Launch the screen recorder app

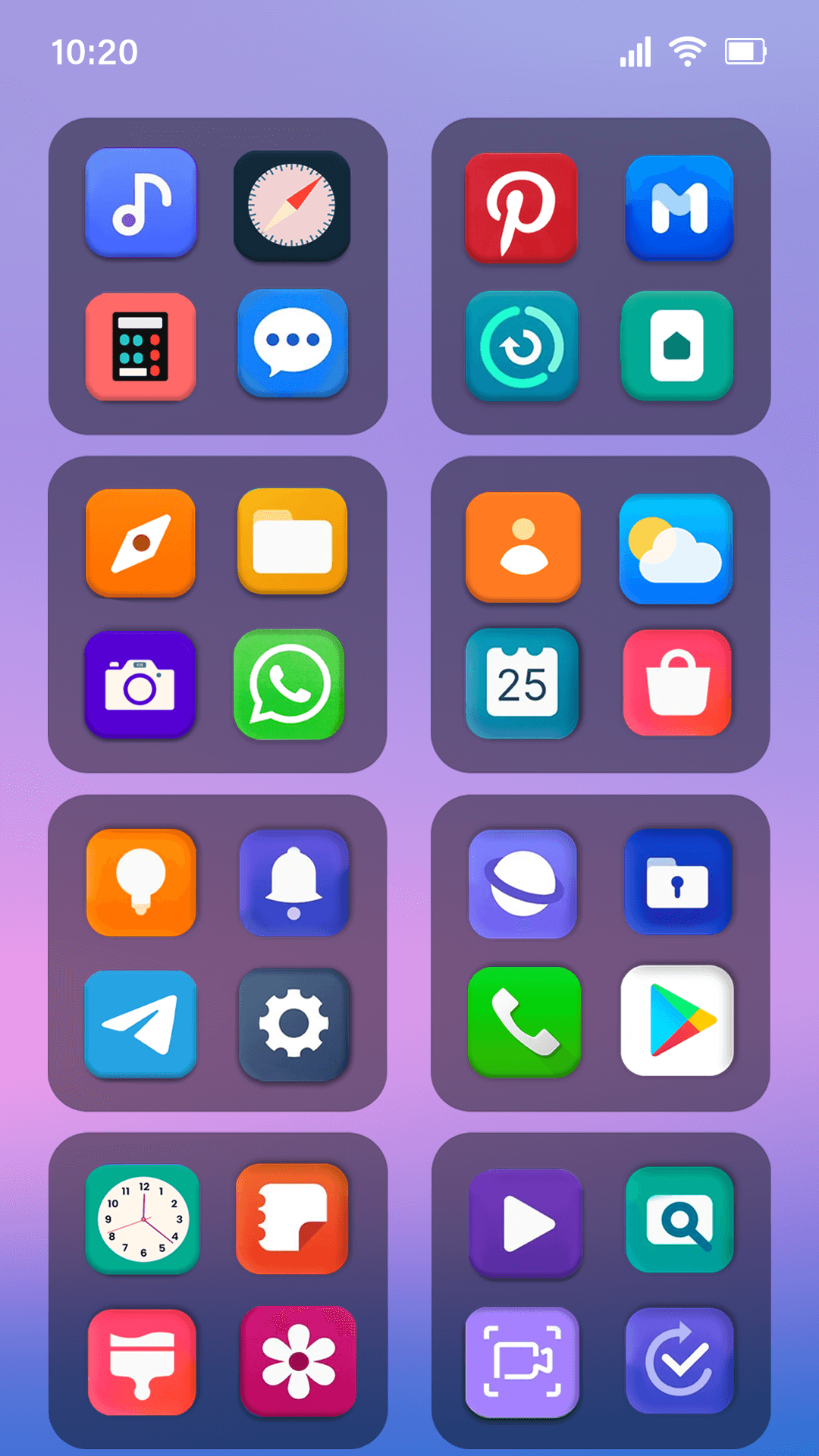point(522,1361)
